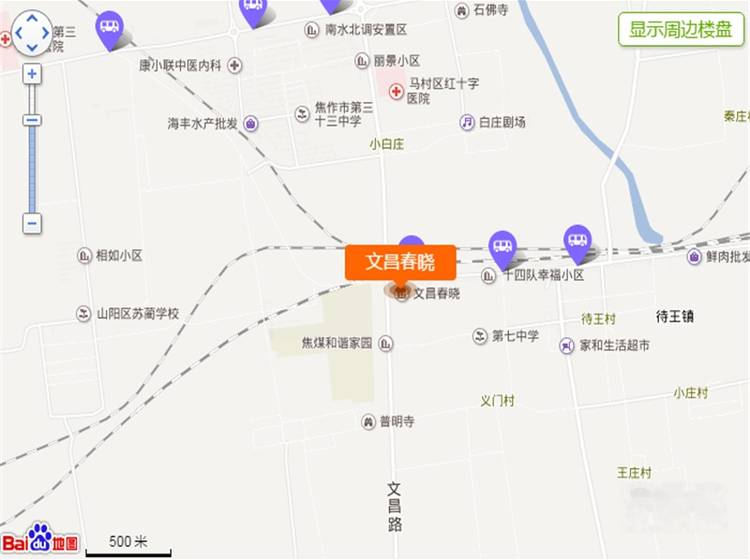Open the 焦煤和谐家园 place marker
Viewport: 750px width, 560px height.
point(386,343)
